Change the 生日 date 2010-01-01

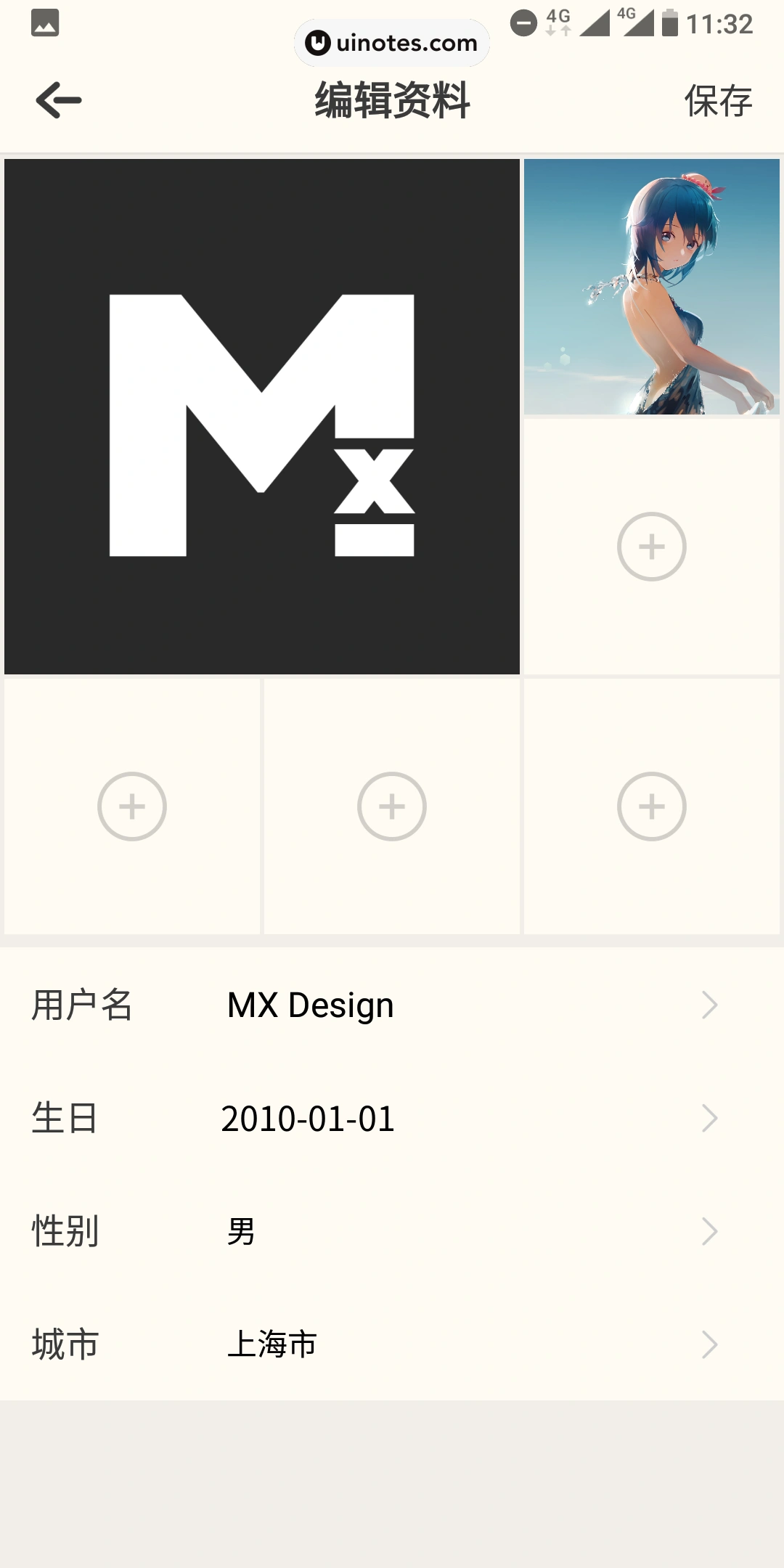point(392,1119)
